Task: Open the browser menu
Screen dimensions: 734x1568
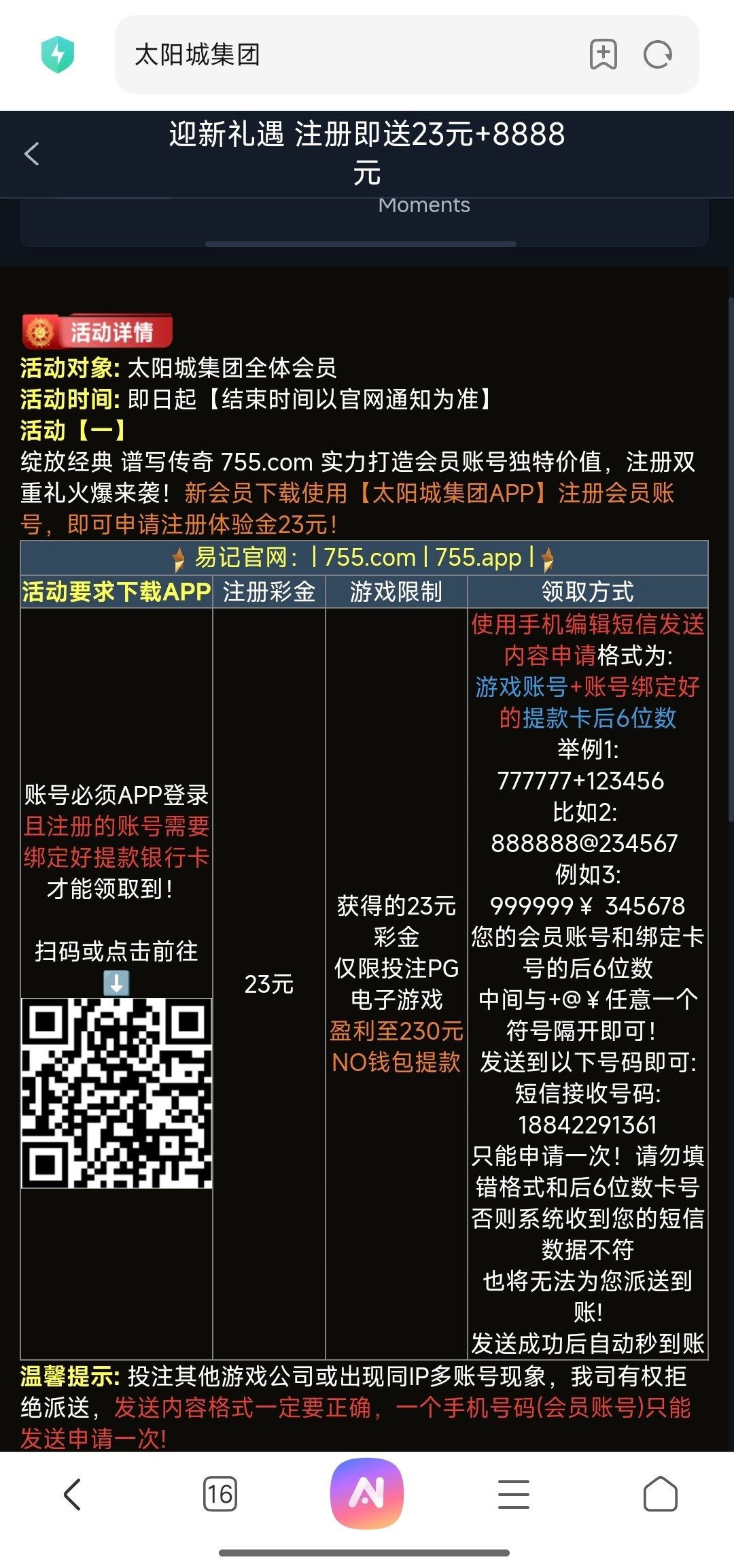Action: 514,1495
